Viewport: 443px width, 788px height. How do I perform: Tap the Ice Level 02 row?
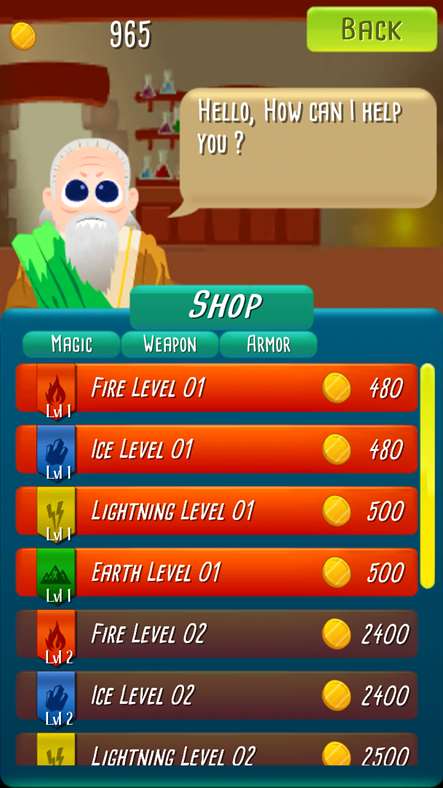click(x=217, y=696)
